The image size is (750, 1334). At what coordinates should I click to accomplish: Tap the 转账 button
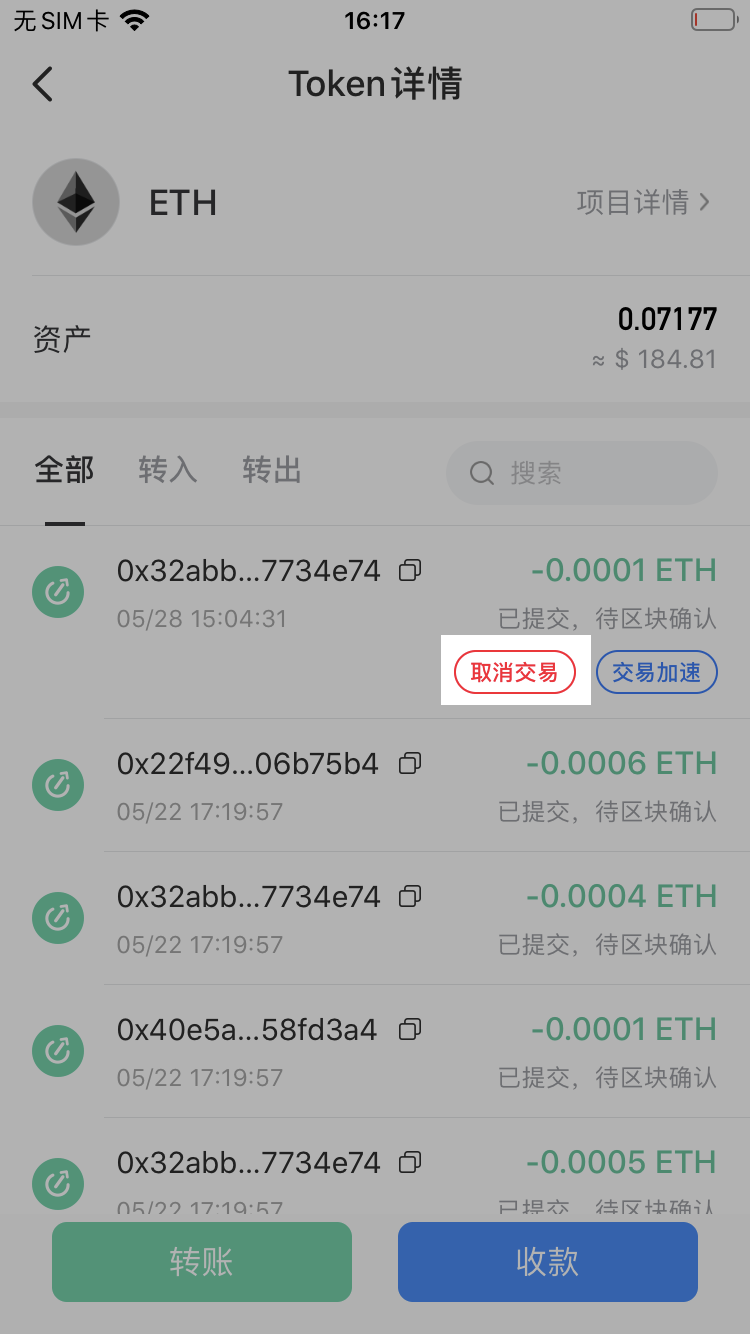201,1261
